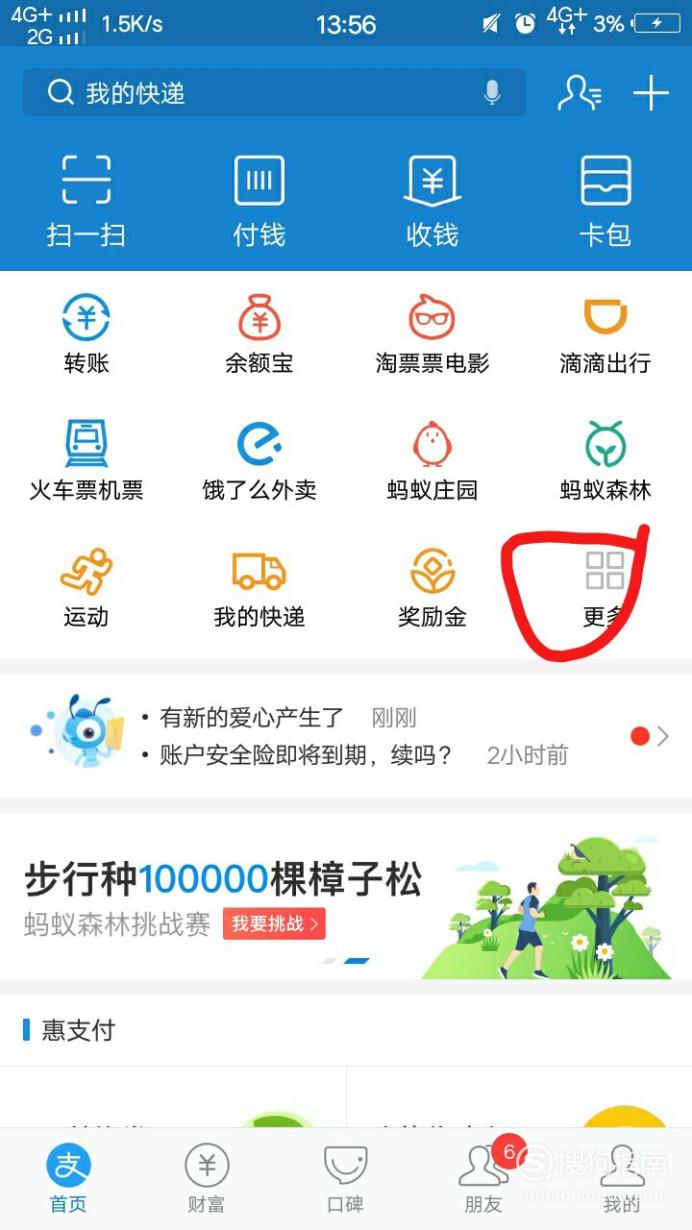692x1230 pixels.
Task: Open 滴滴出行
Action: click(605, 335)
